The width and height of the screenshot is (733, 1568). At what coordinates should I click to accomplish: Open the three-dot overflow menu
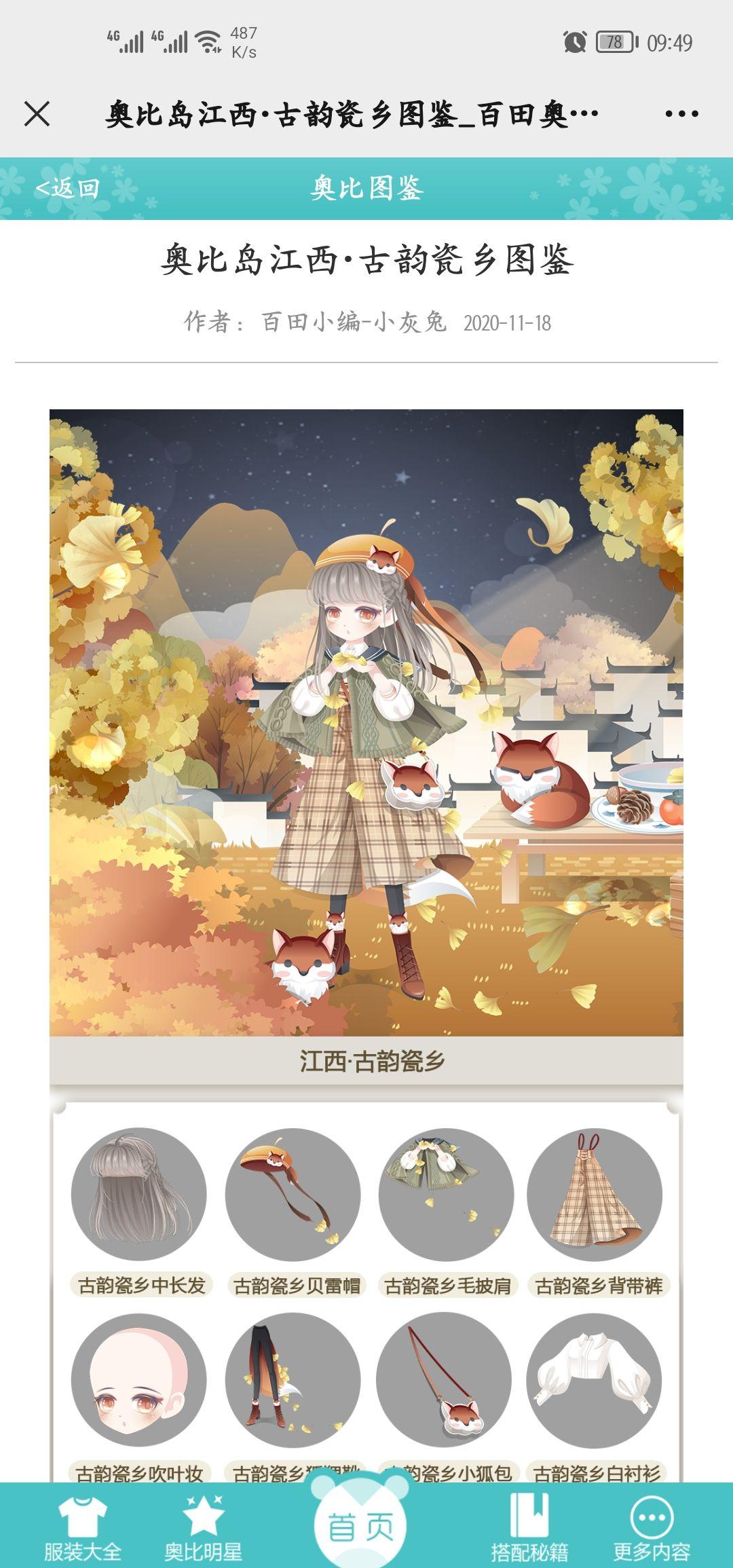(x=681, y=114)
